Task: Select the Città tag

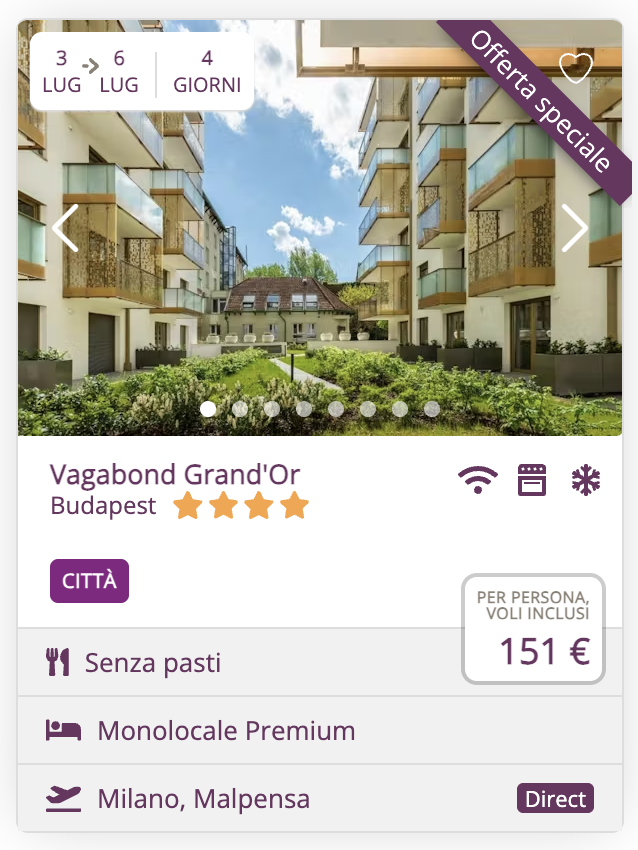Action: (x=89, y=581)
